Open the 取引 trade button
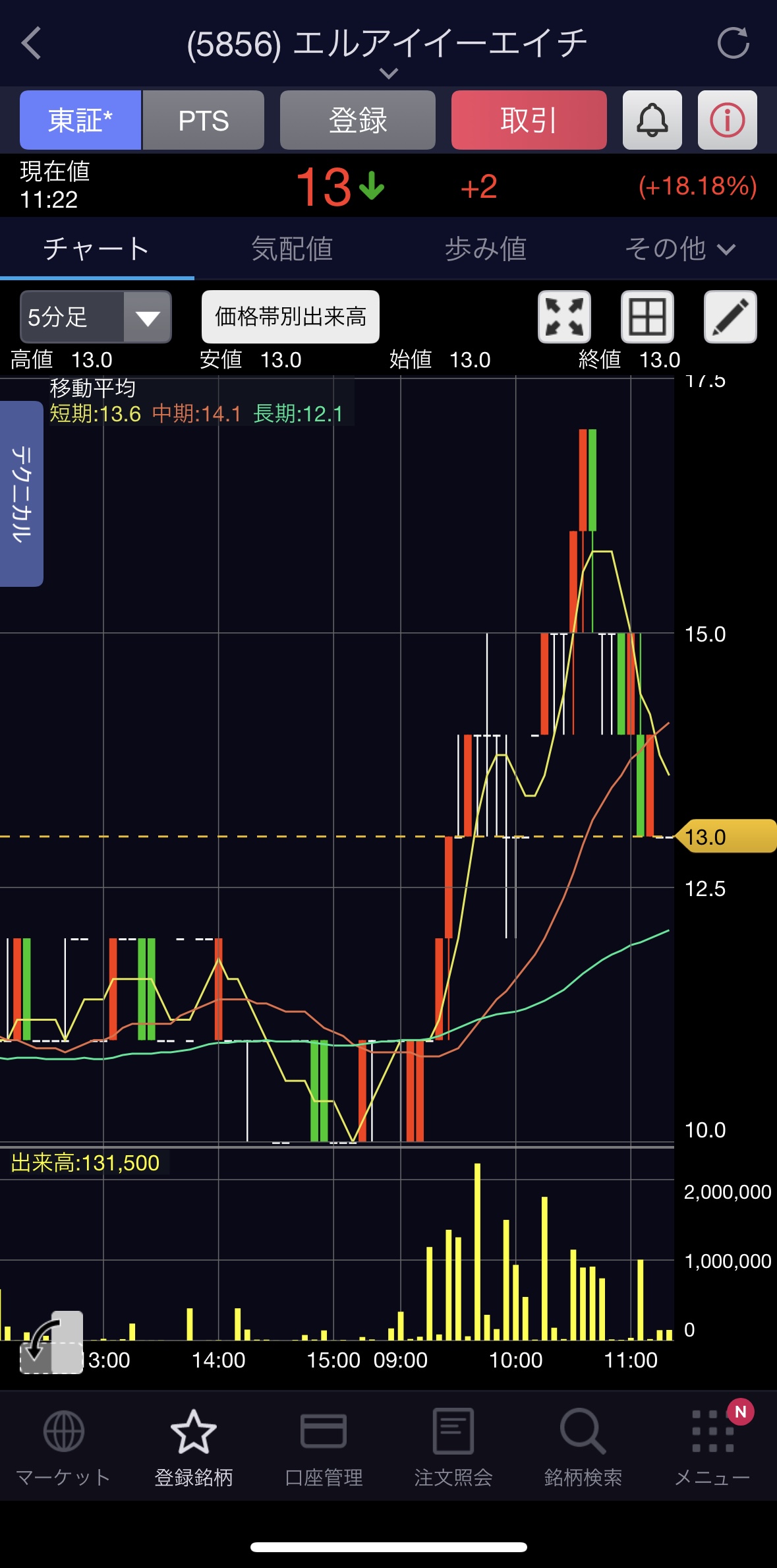 [529, 120]
